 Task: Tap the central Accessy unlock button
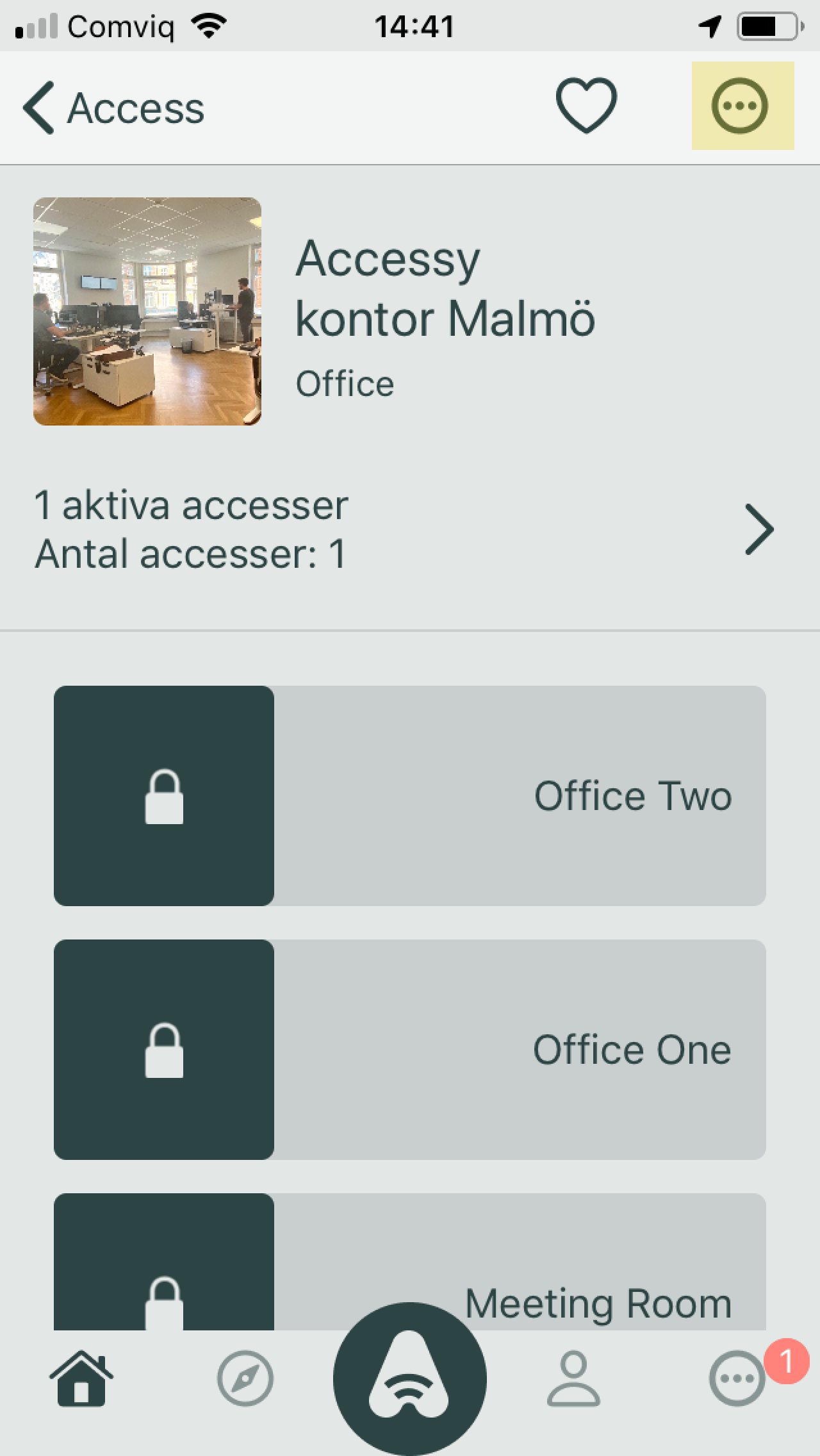point(410,1378)
